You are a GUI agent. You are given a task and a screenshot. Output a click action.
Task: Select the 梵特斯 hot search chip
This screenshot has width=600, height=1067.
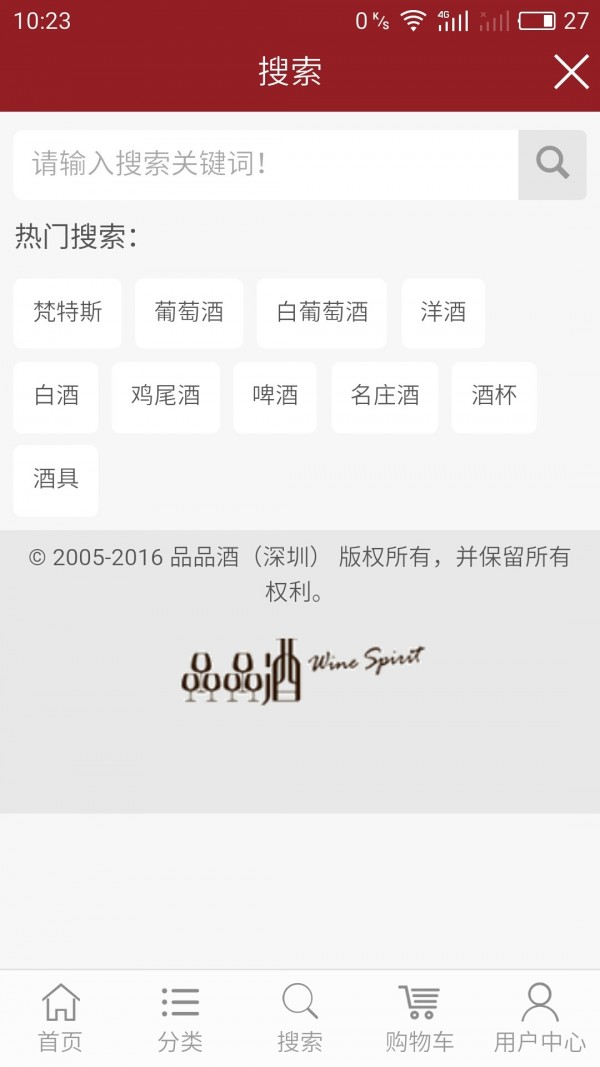[x=67, y=313]
